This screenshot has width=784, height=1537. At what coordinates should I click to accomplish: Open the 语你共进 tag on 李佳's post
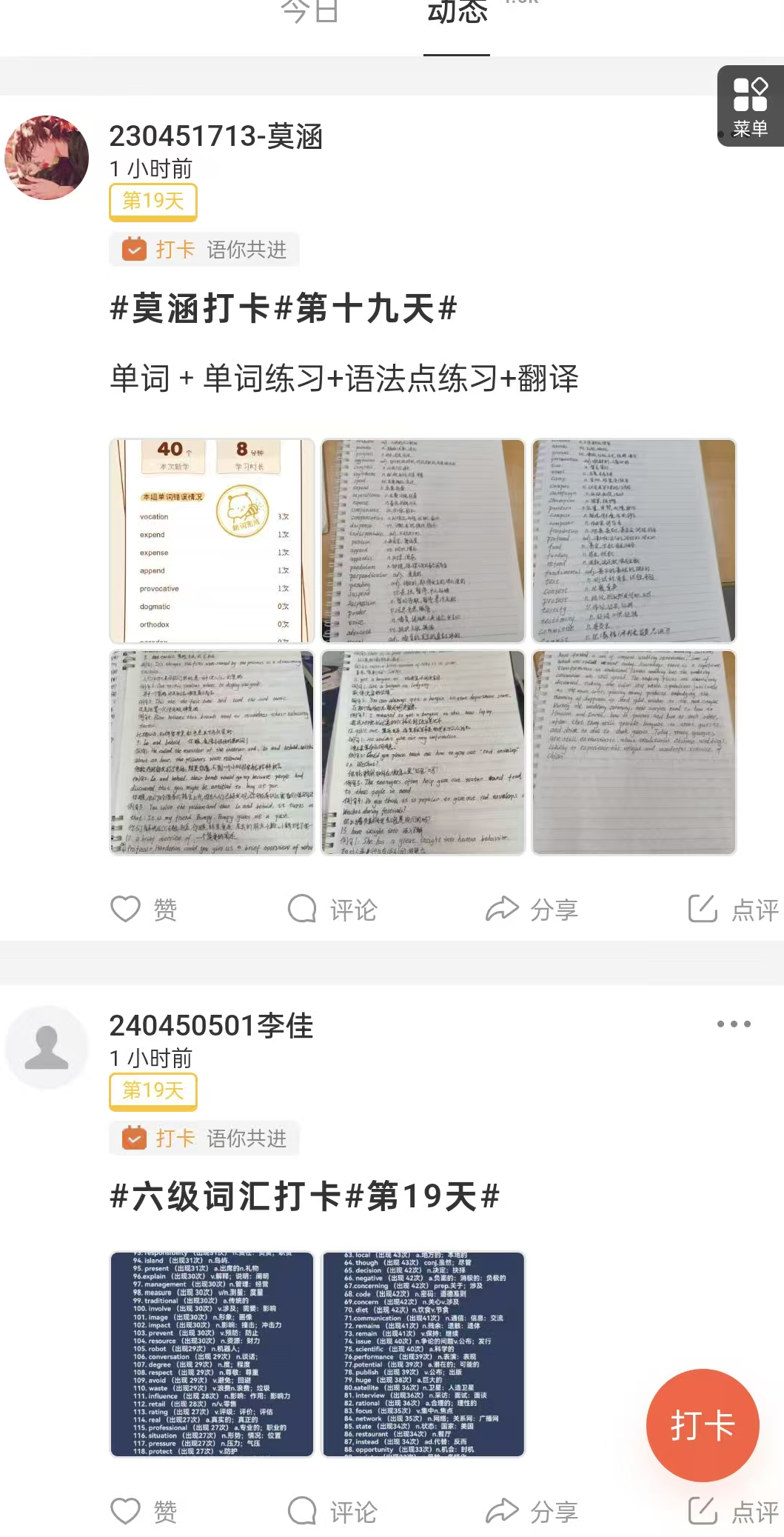tap(246, 1138)
